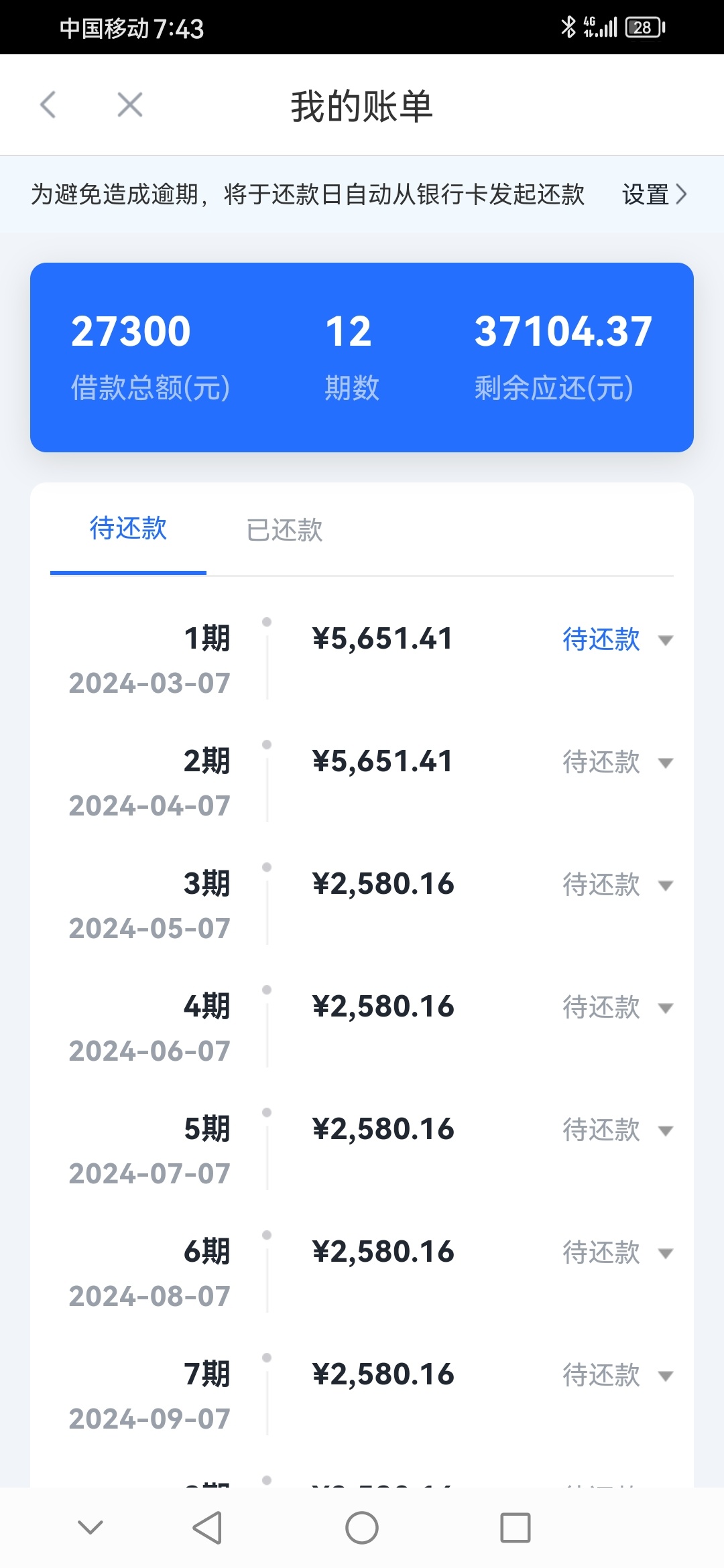Expand details for 1期 2024-03-07

tap(666, 640)
